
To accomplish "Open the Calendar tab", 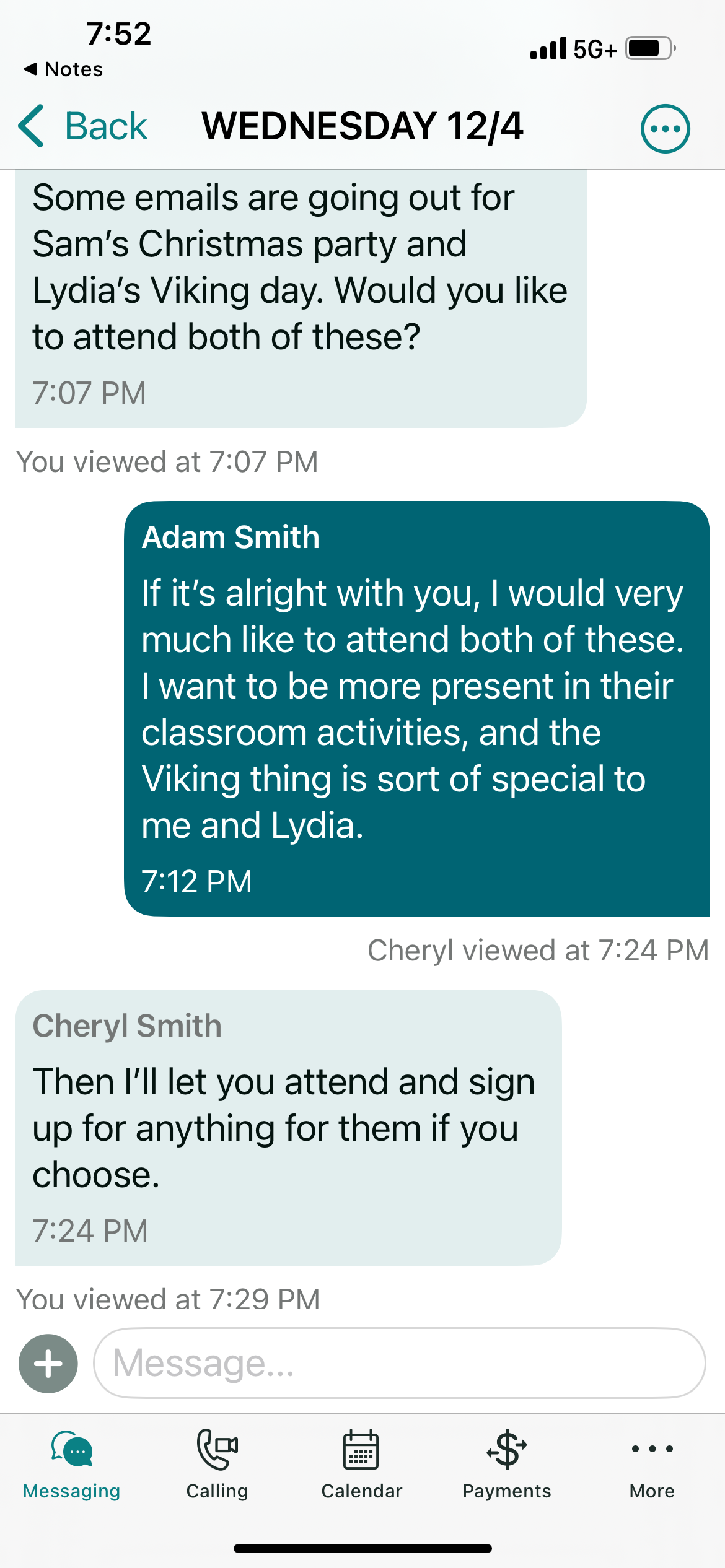I will point(362,1465).
